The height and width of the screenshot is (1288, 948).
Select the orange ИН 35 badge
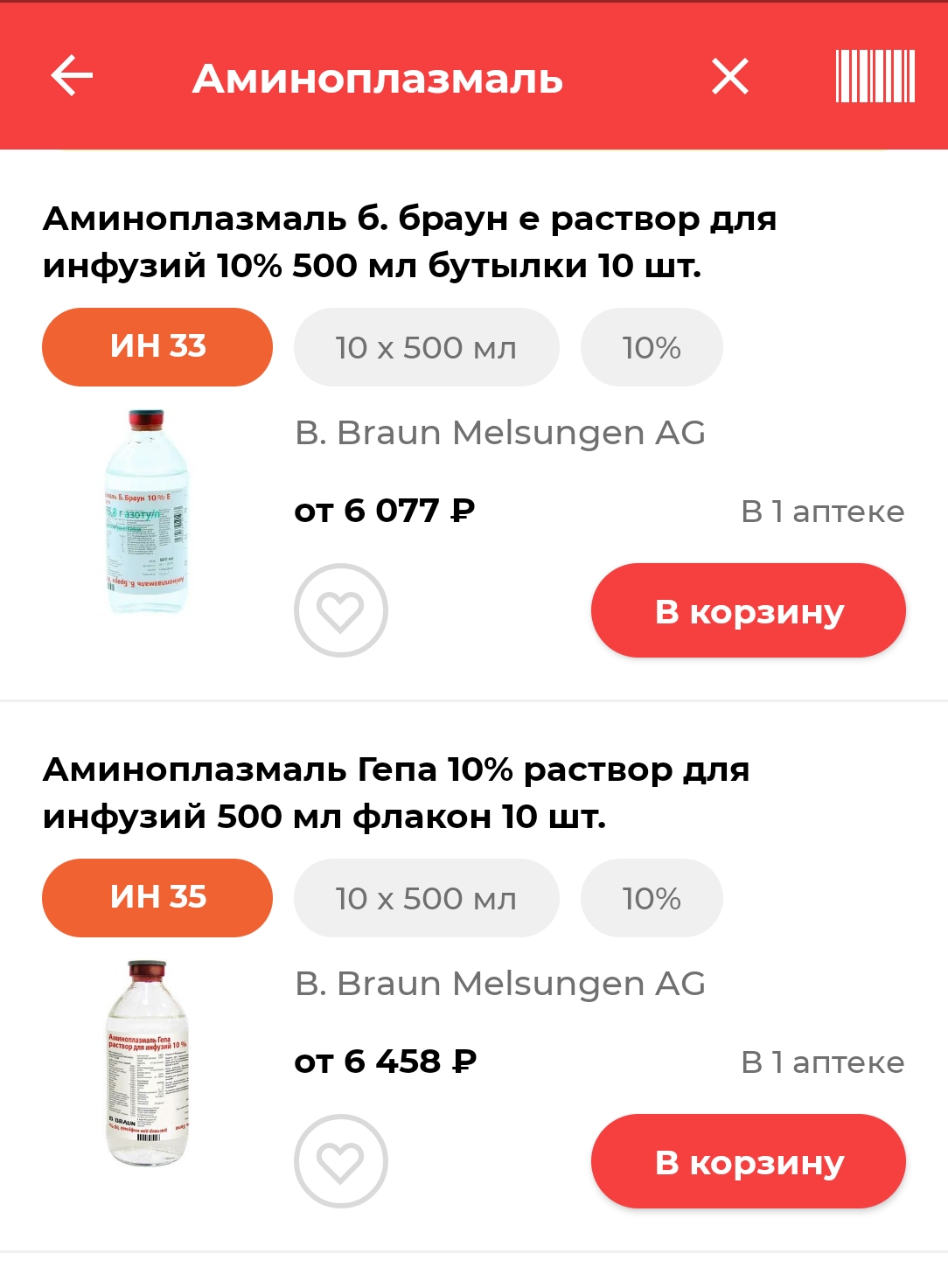[x=157, y=897]
